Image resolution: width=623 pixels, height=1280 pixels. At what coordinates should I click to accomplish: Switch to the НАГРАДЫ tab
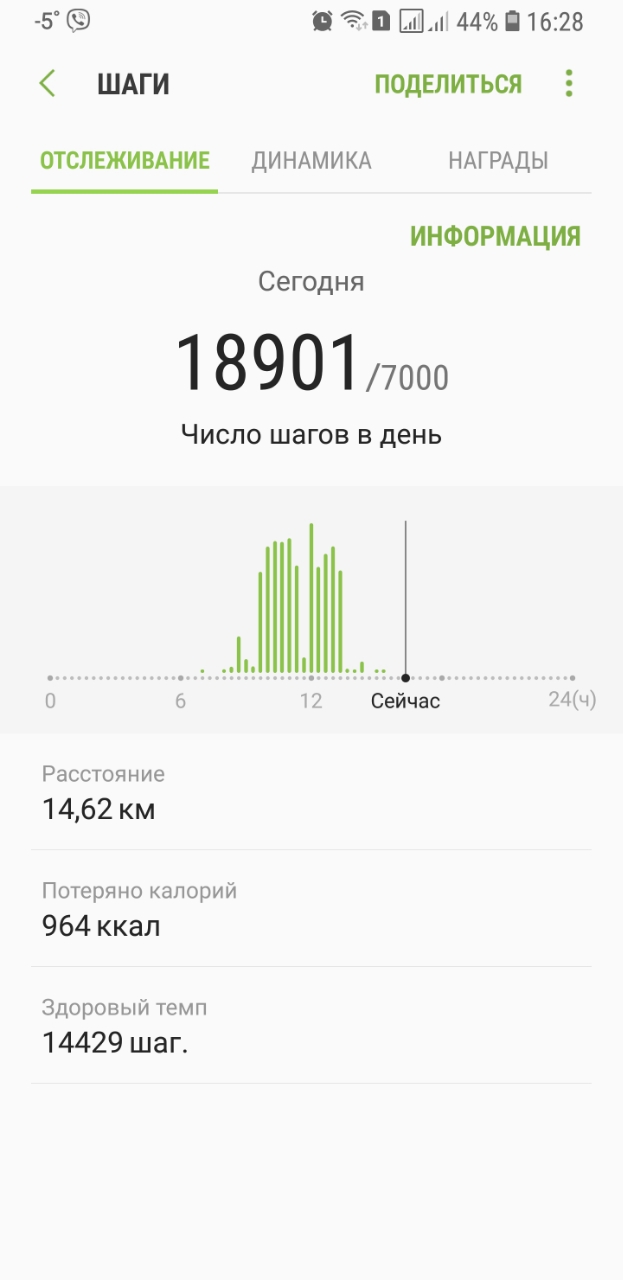(x=498, y=161)
